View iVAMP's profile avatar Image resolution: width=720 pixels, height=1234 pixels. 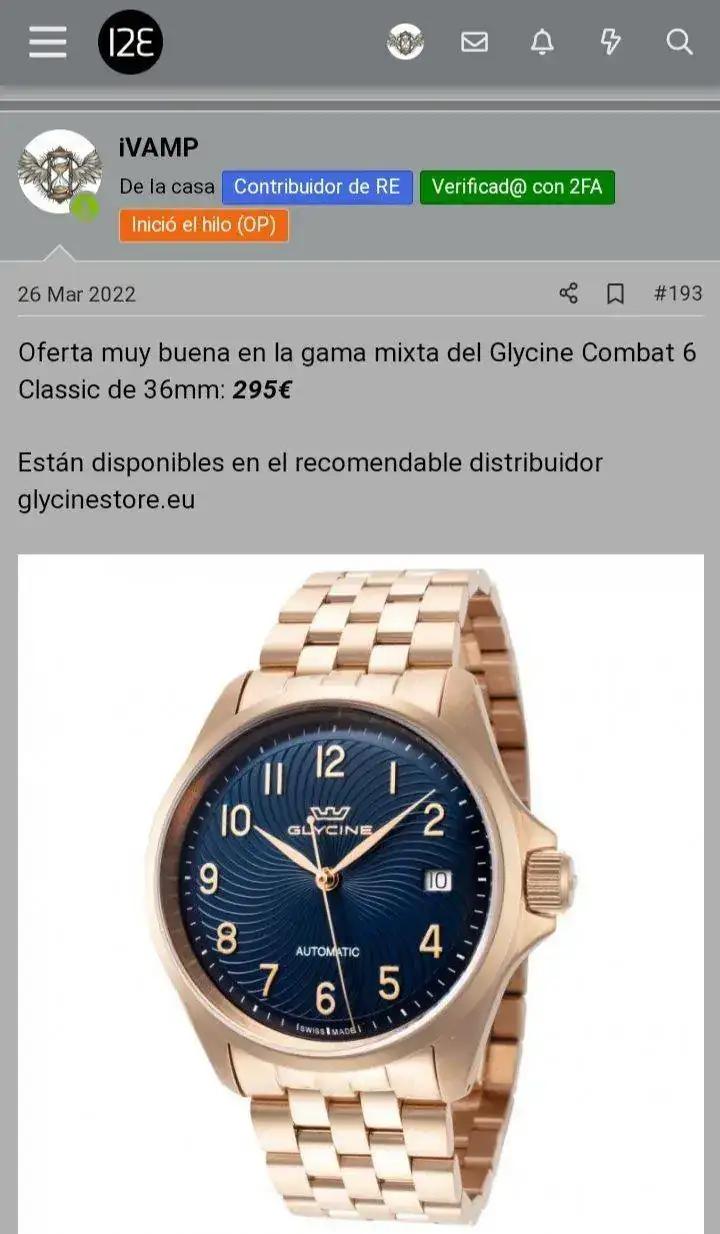[59, 172]
